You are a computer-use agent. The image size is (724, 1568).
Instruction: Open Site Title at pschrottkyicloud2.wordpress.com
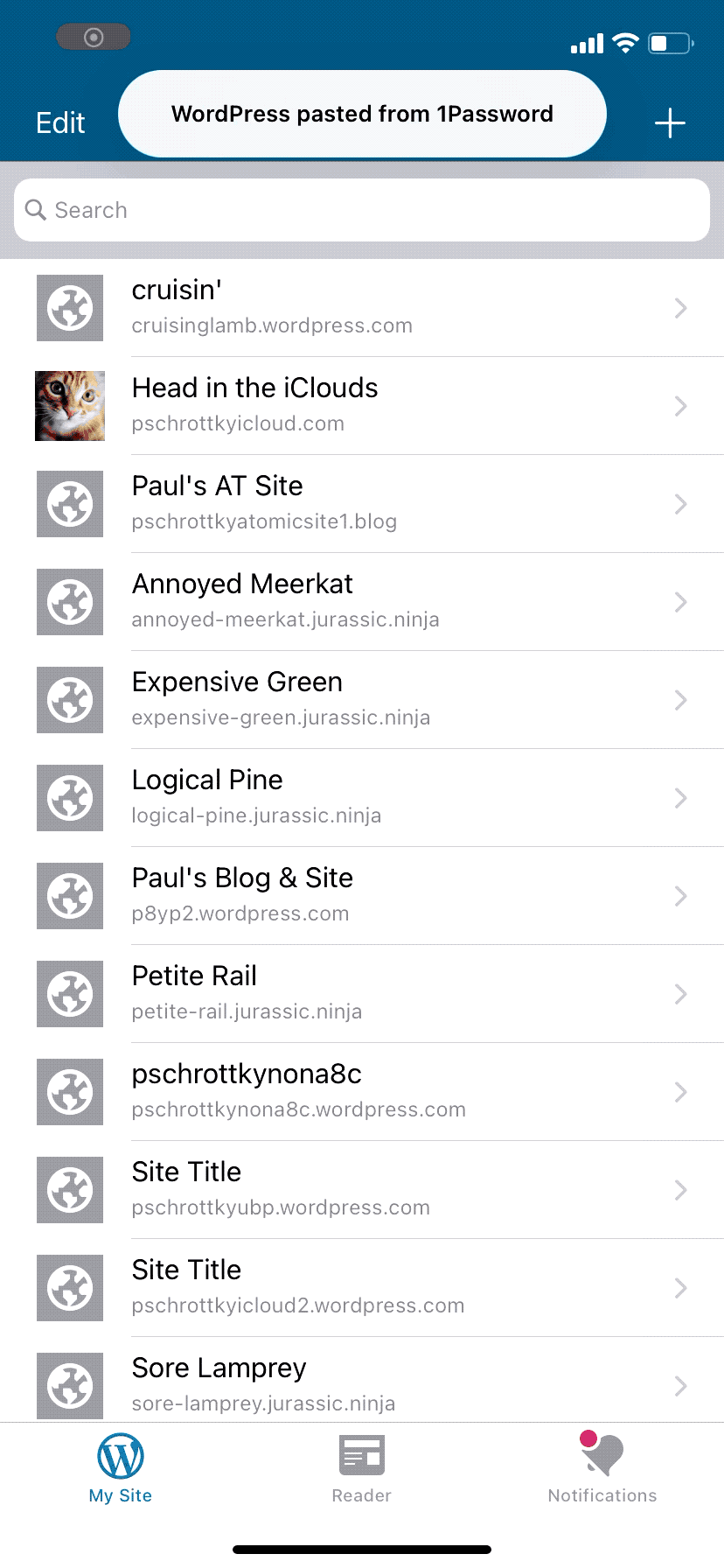pyautogui.click(x=362, y=1288)
